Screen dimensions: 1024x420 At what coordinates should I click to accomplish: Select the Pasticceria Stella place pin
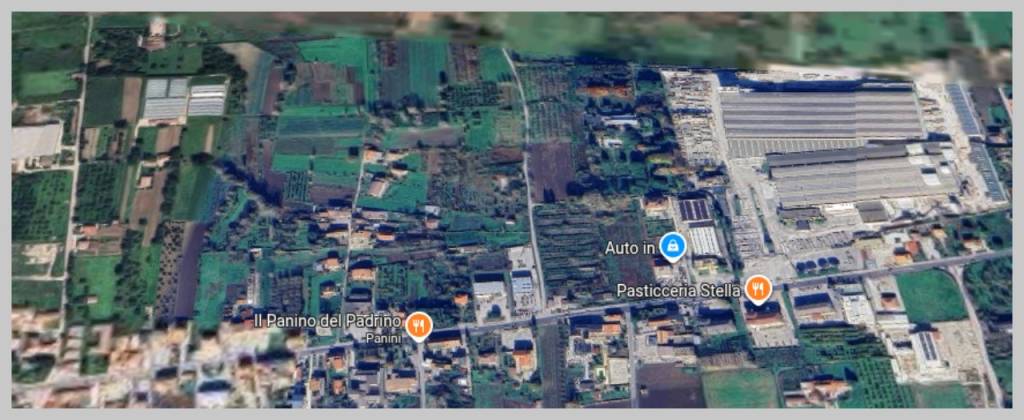(x=759, y=290)
